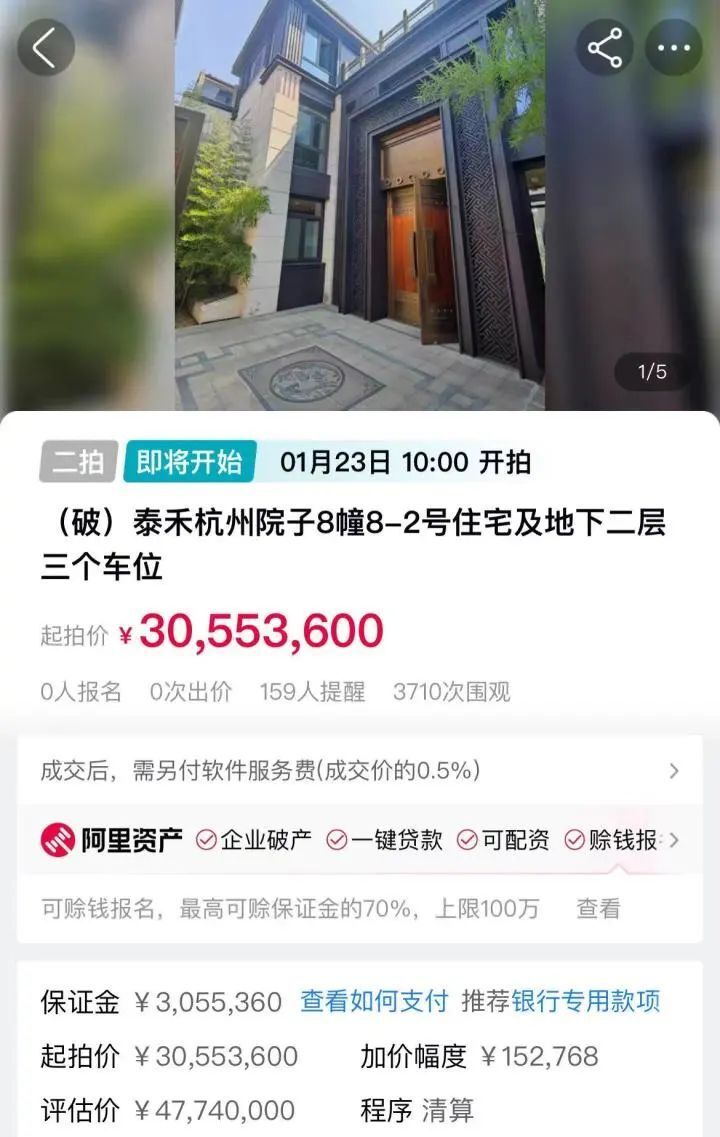Viewport: 720px width, 1137px height.
Task: Tap the checkmark icon beside 企业破产
Action: click(206, 841)
